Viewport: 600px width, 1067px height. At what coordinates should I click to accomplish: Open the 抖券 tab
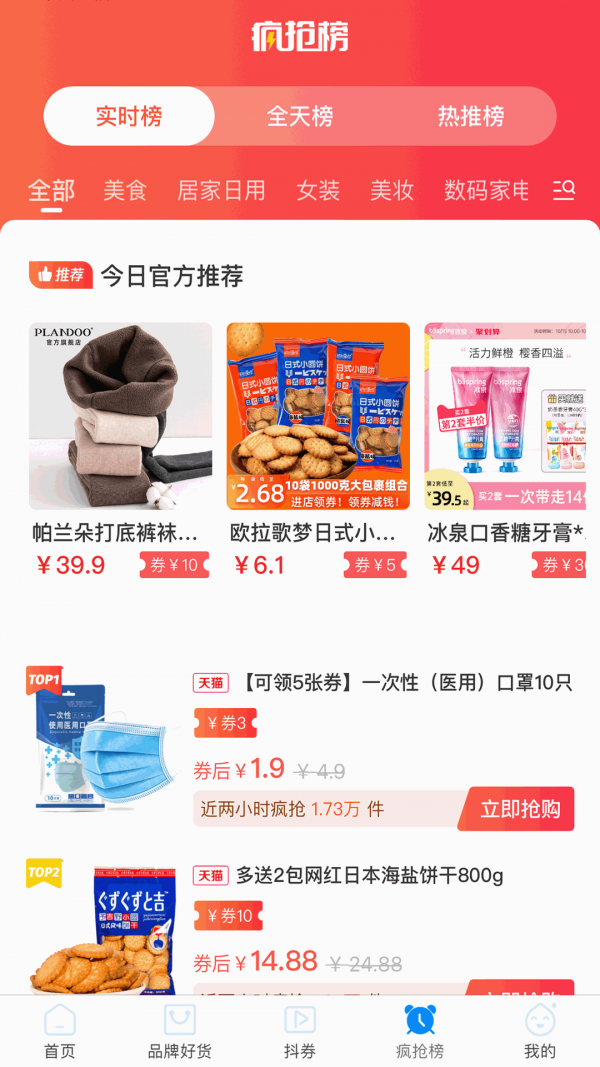click(300, 1032)
